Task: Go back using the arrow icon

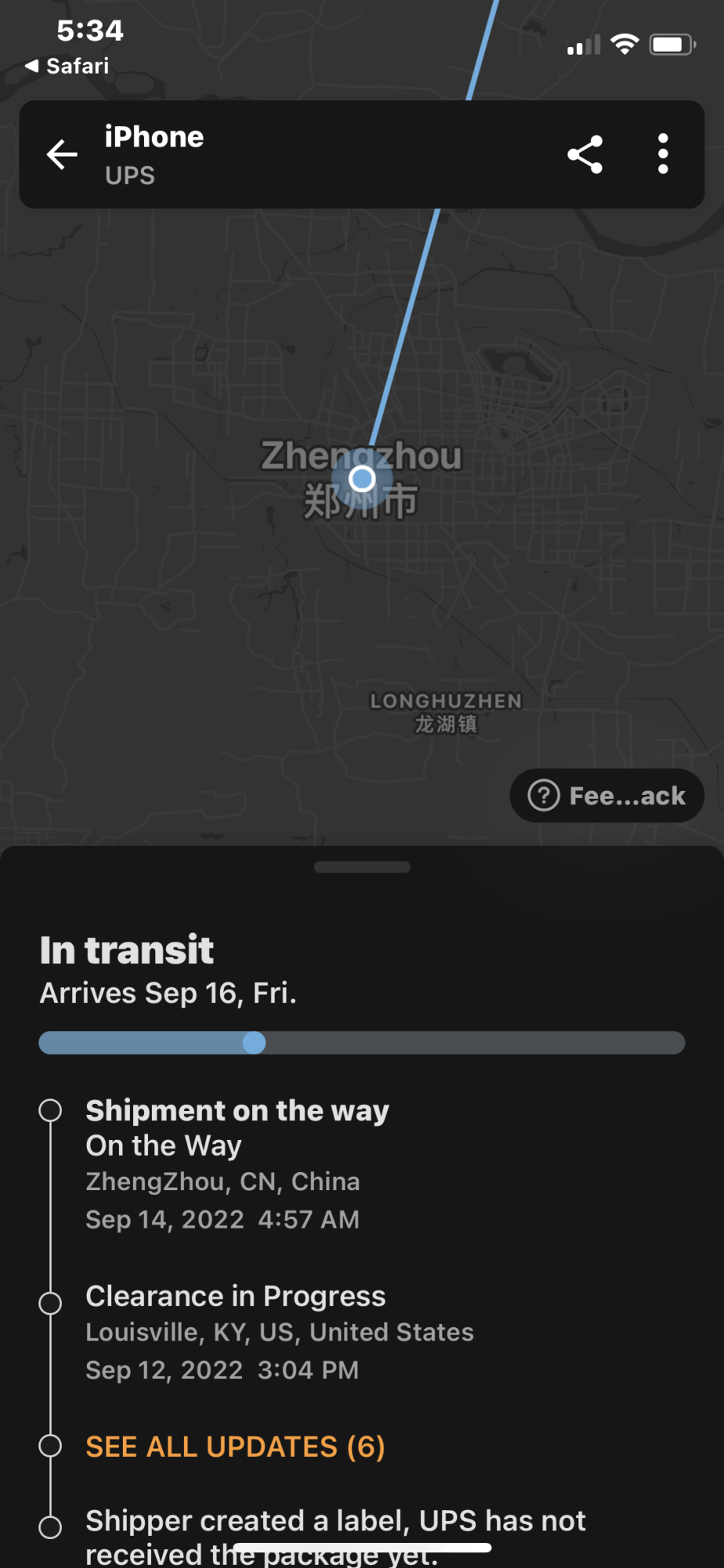Action: pos(62,154)
